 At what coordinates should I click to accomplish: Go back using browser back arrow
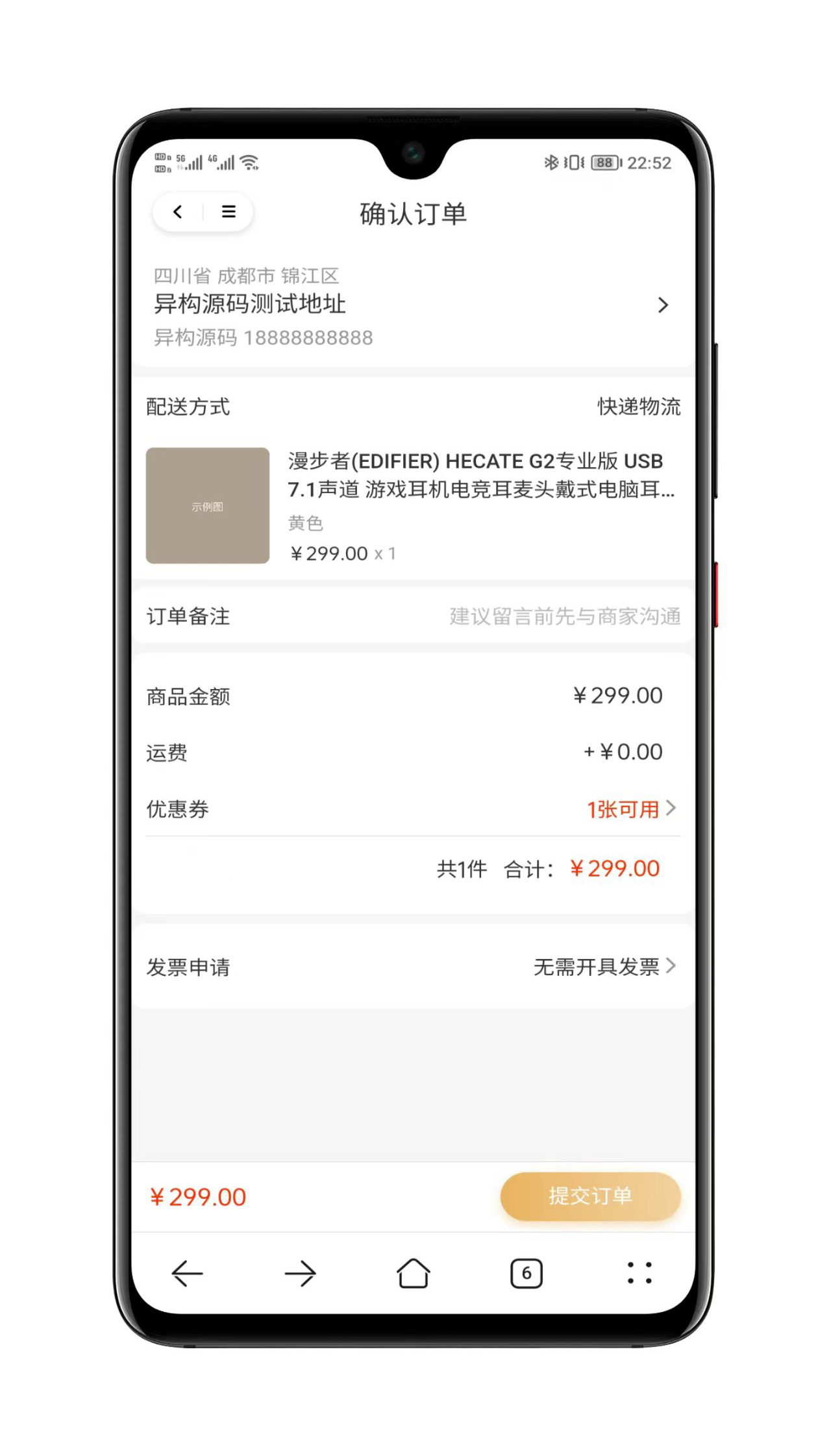click(187, 1273)
